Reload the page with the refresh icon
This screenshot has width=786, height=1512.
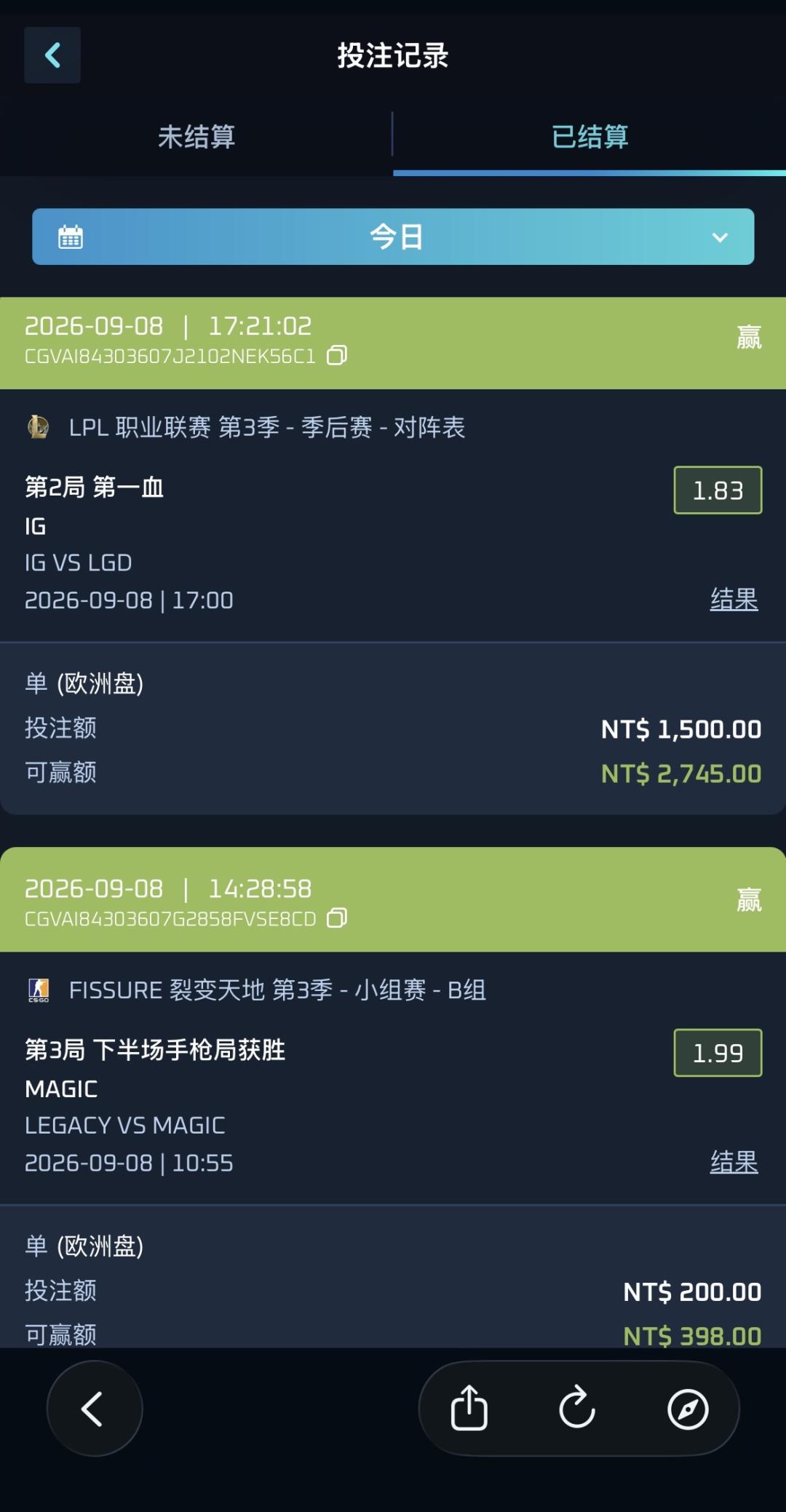coord(578,1409)
